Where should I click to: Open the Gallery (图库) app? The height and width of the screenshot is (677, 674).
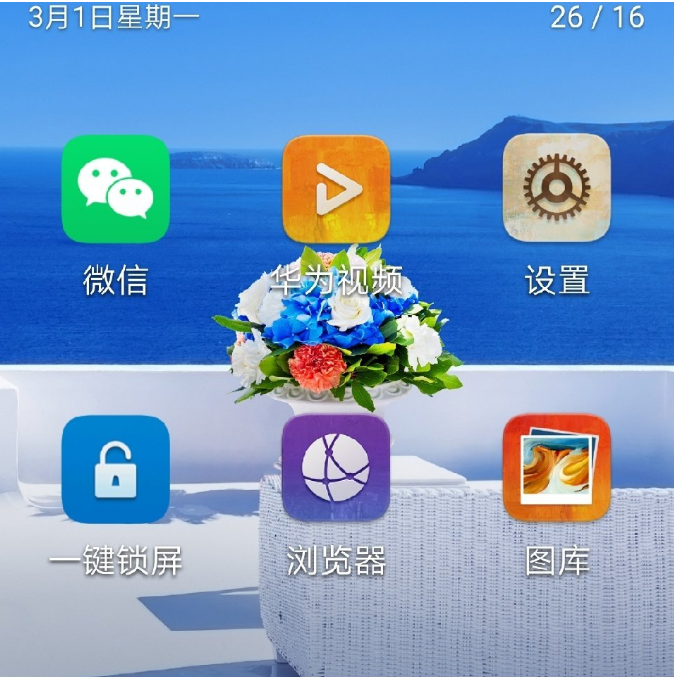556,469
